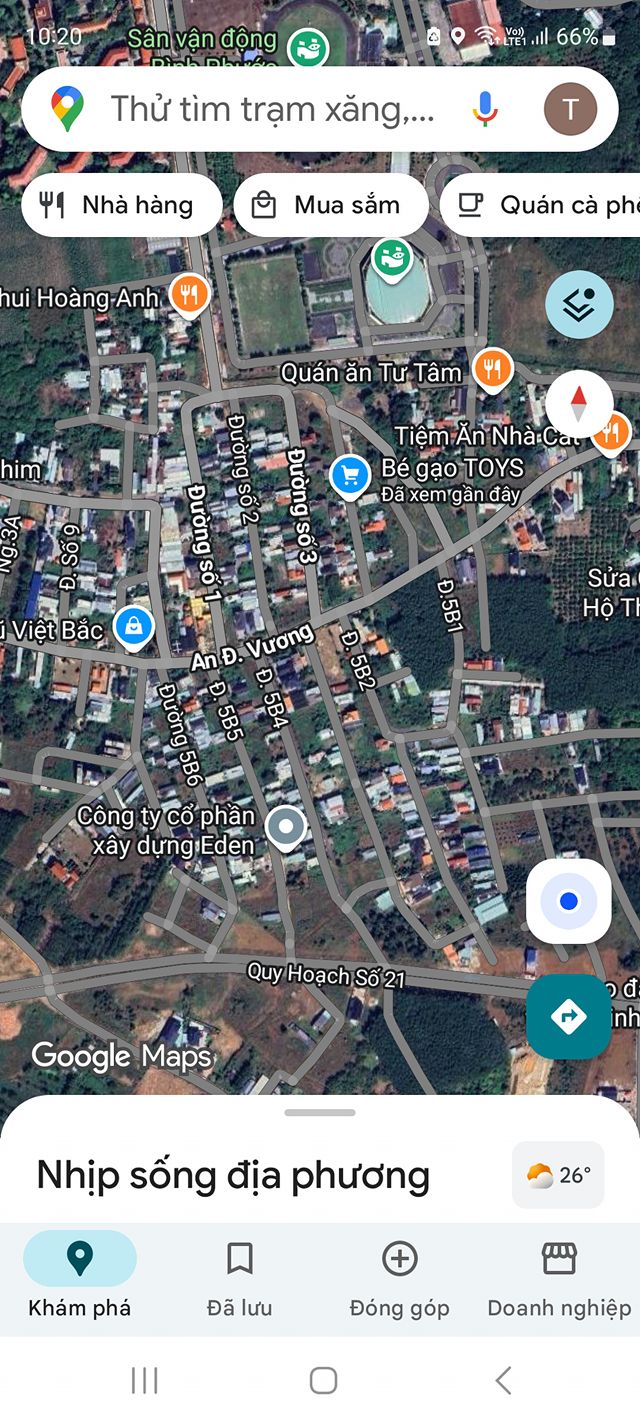The height and width of the screenshot is (1422, 640).
Task: Open the account profile avatar T
Action: [x=570, y=108]
